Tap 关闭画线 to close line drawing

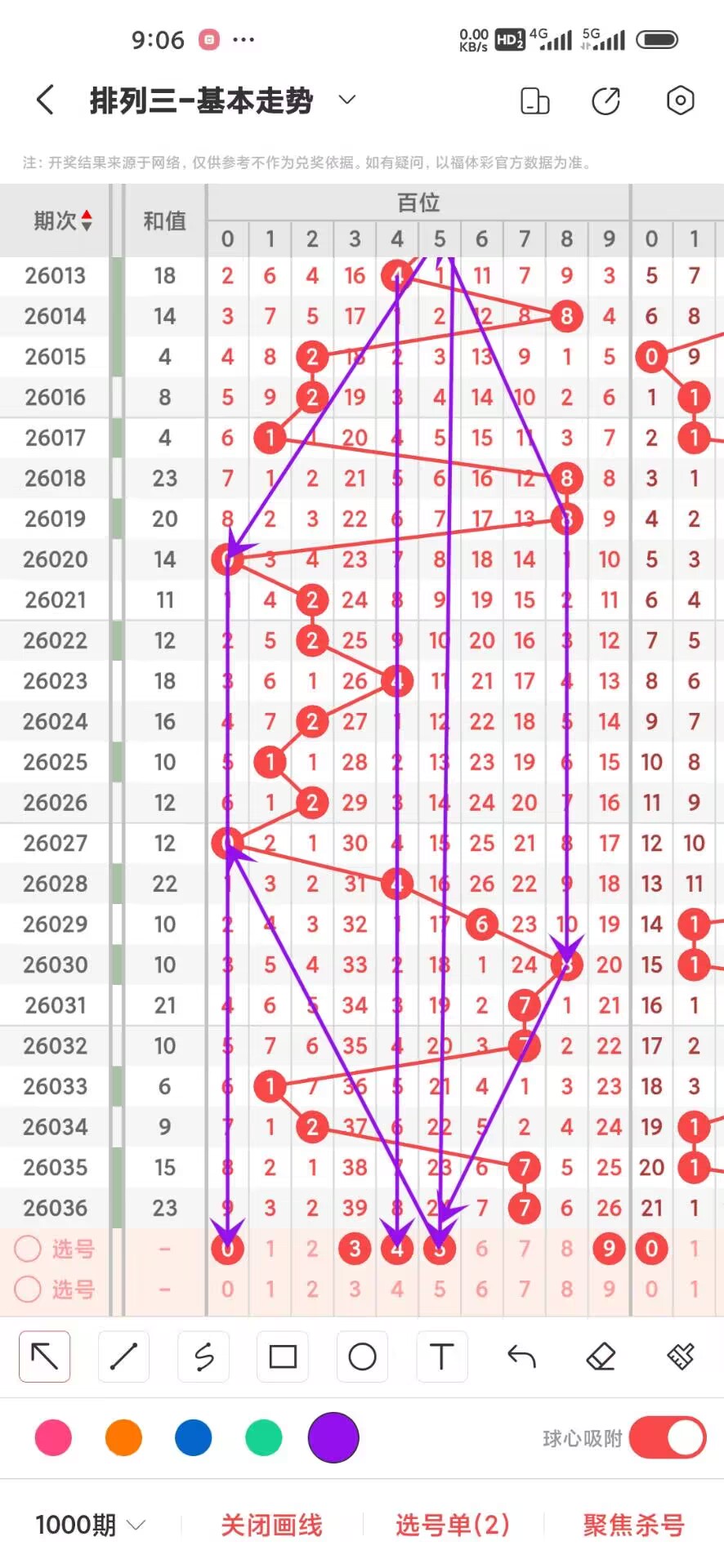tap(272, 1525)
